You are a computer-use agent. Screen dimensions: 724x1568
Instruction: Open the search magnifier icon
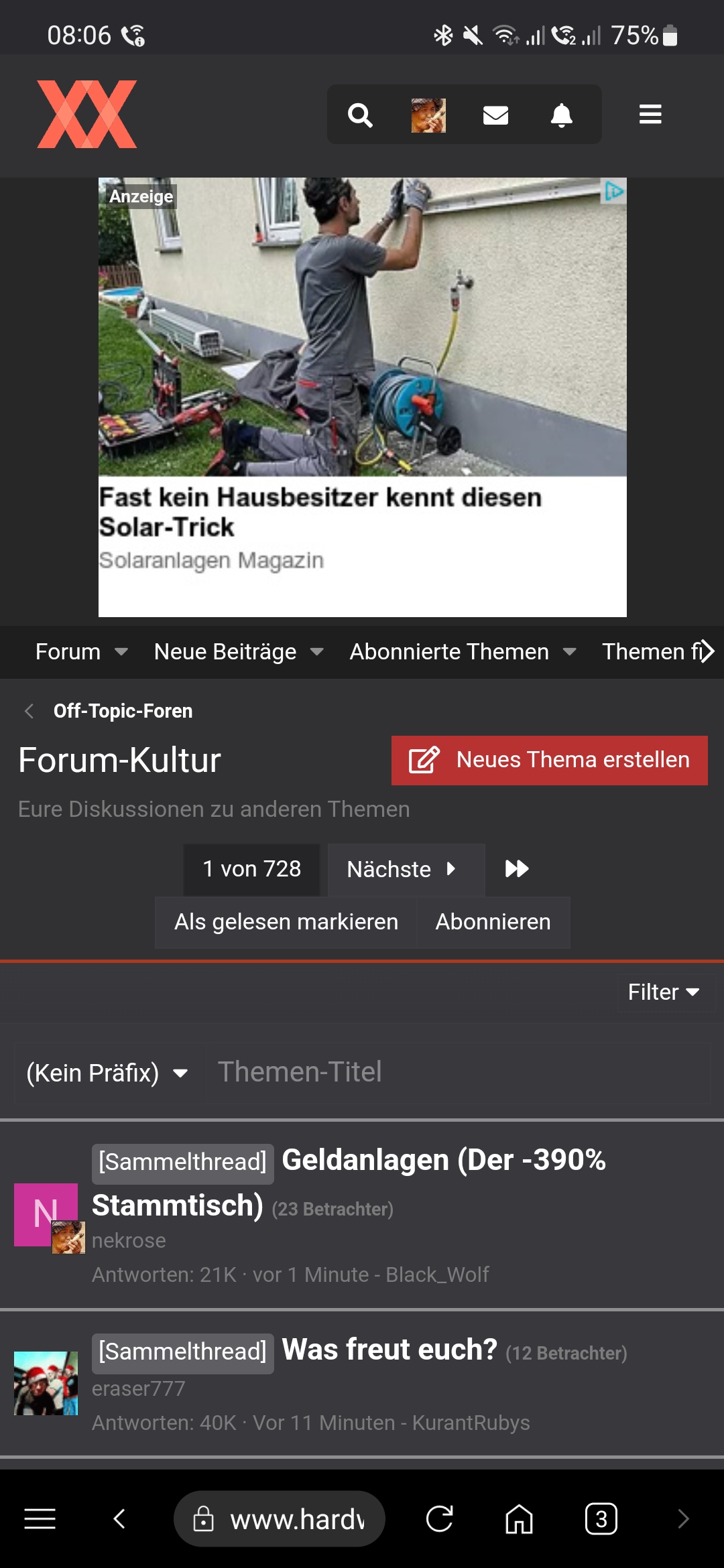pyautogui.click(x=360, y=115)
